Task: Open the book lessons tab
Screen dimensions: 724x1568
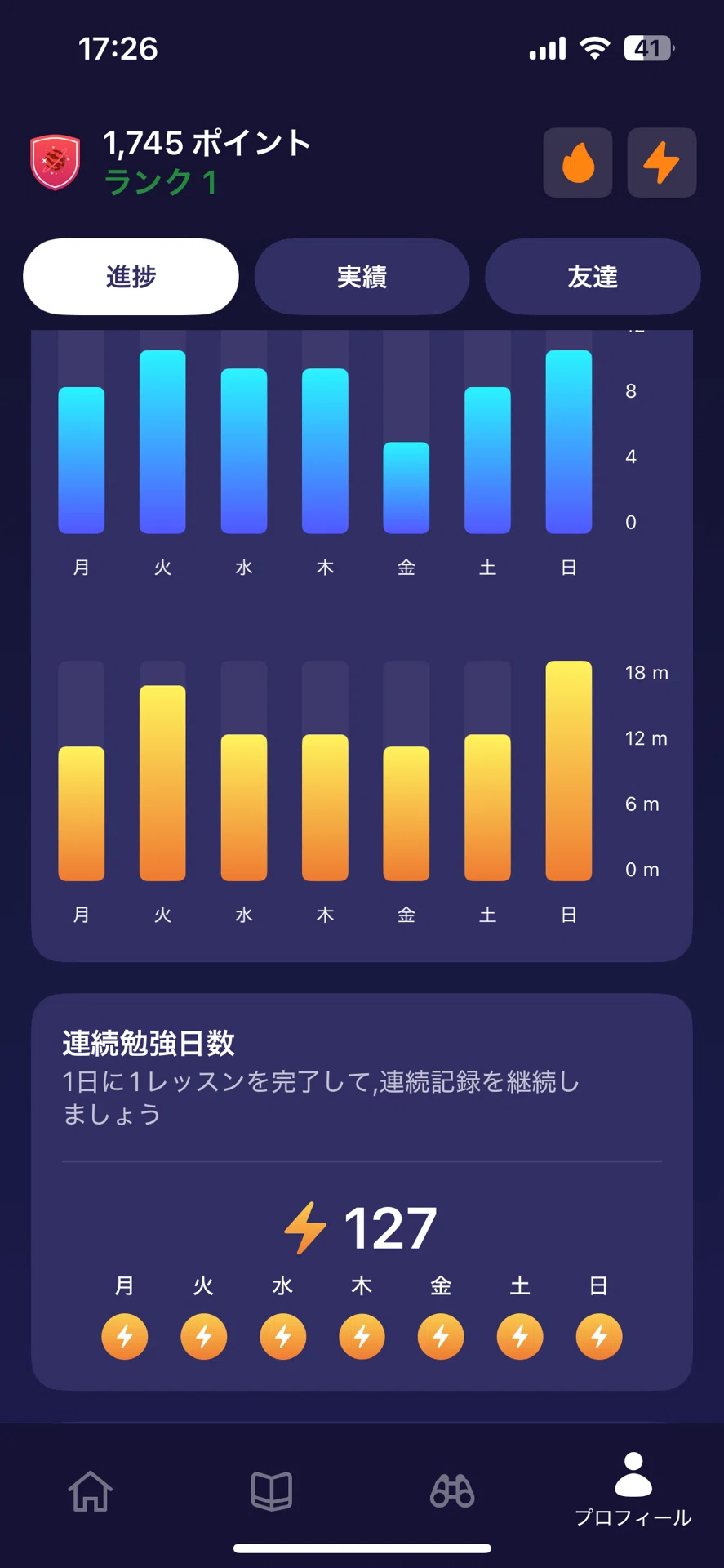Action: 272,1491
